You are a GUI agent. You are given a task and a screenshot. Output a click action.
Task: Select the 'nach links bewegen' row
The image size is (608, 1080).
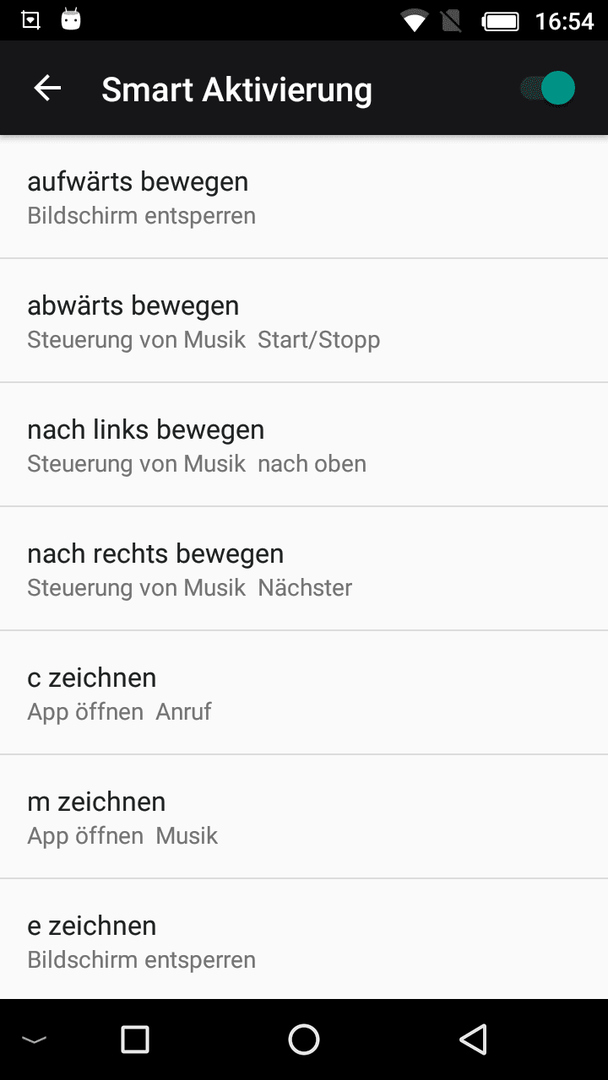click(x=304, y=445)
